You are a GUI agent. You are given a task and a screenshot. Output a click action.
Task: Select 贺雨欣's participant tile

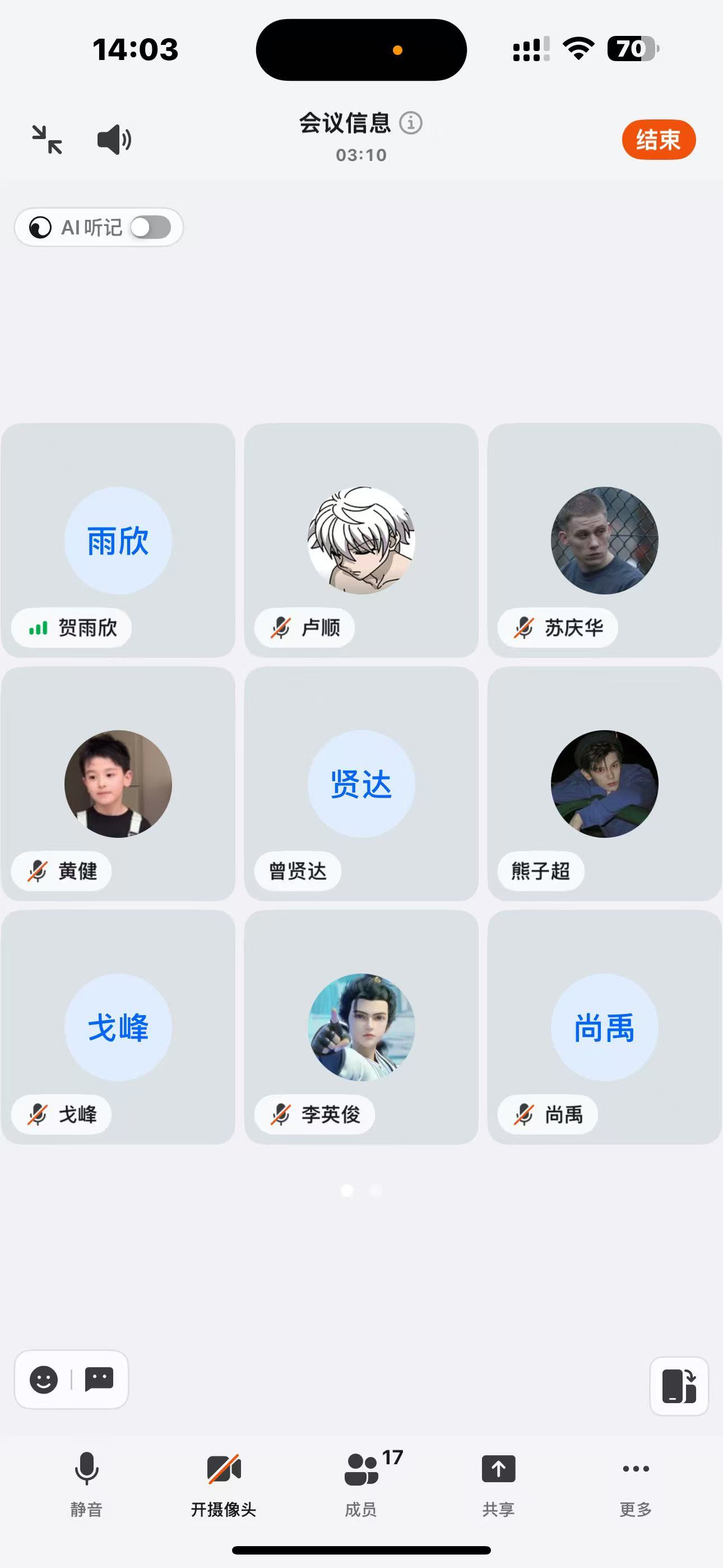pos(118,540)
